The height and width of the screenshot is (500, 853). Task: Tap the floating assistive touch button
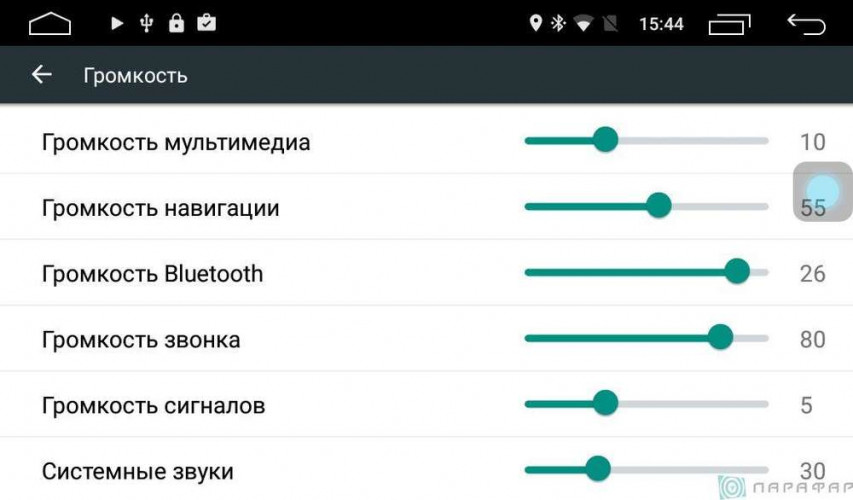pyautogui.click(x=823, y=192)
